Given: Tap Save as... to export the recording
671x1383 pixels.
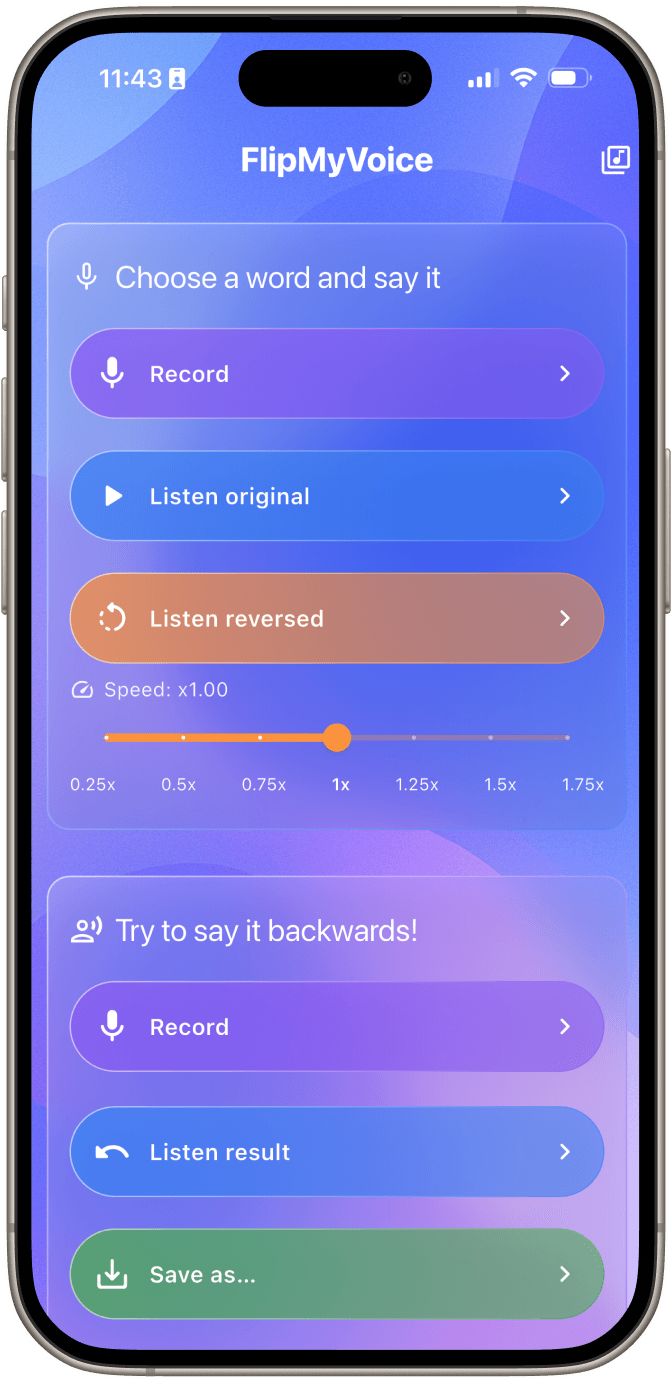Looking at the screenshot, I should [336, 1274].
